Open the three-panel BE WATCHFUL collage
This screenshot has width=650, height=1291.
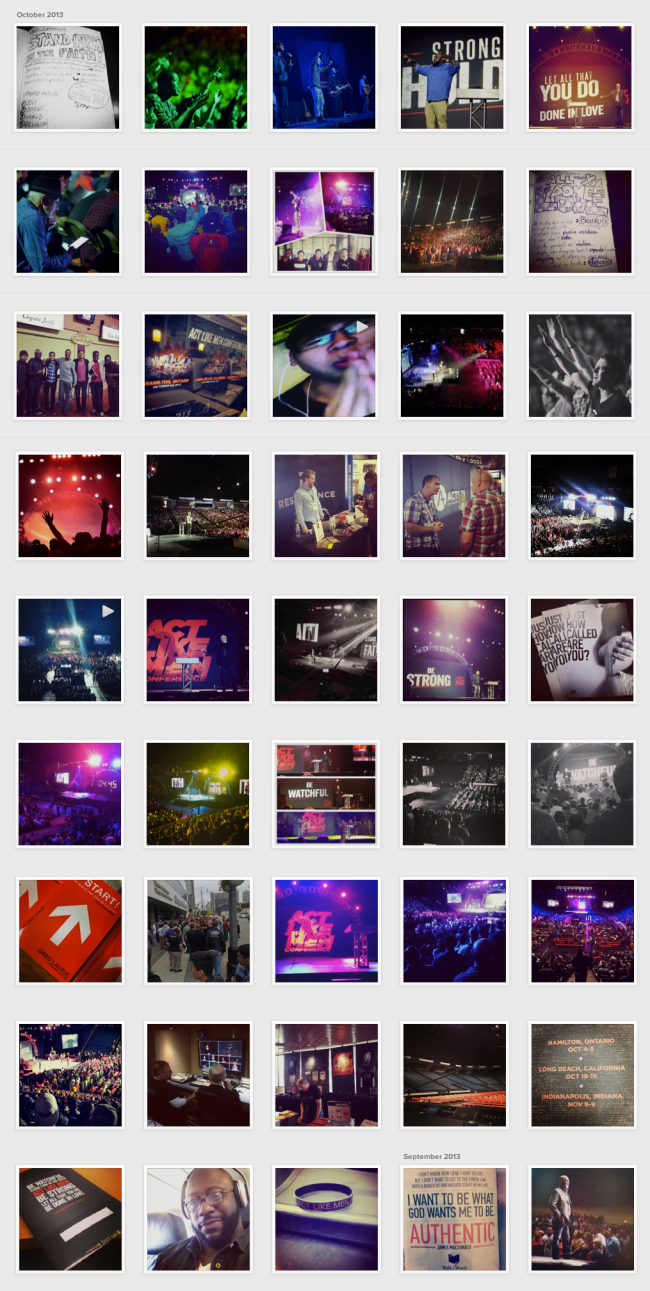(x=324, y=794)
